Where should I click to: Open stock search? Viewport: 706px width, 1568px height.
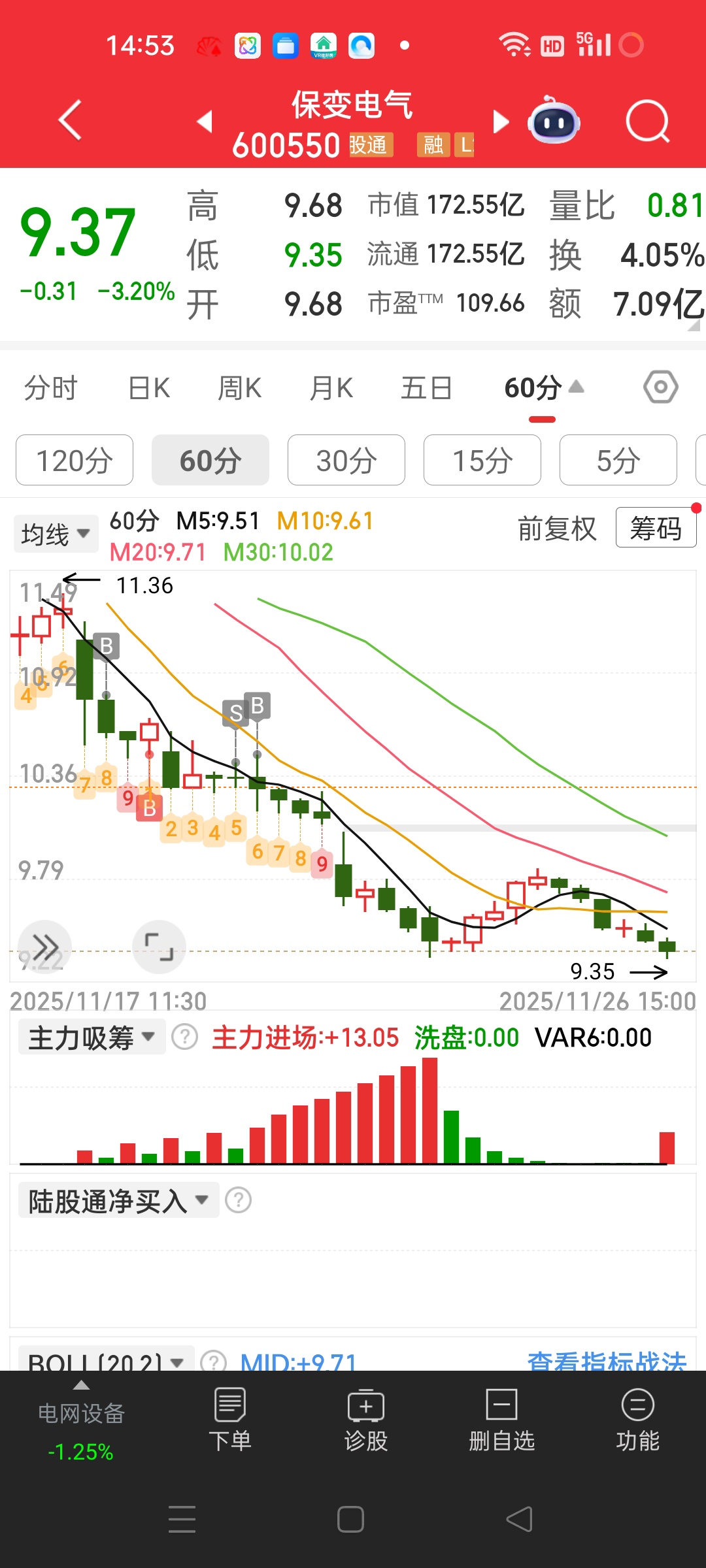point(647,121)
